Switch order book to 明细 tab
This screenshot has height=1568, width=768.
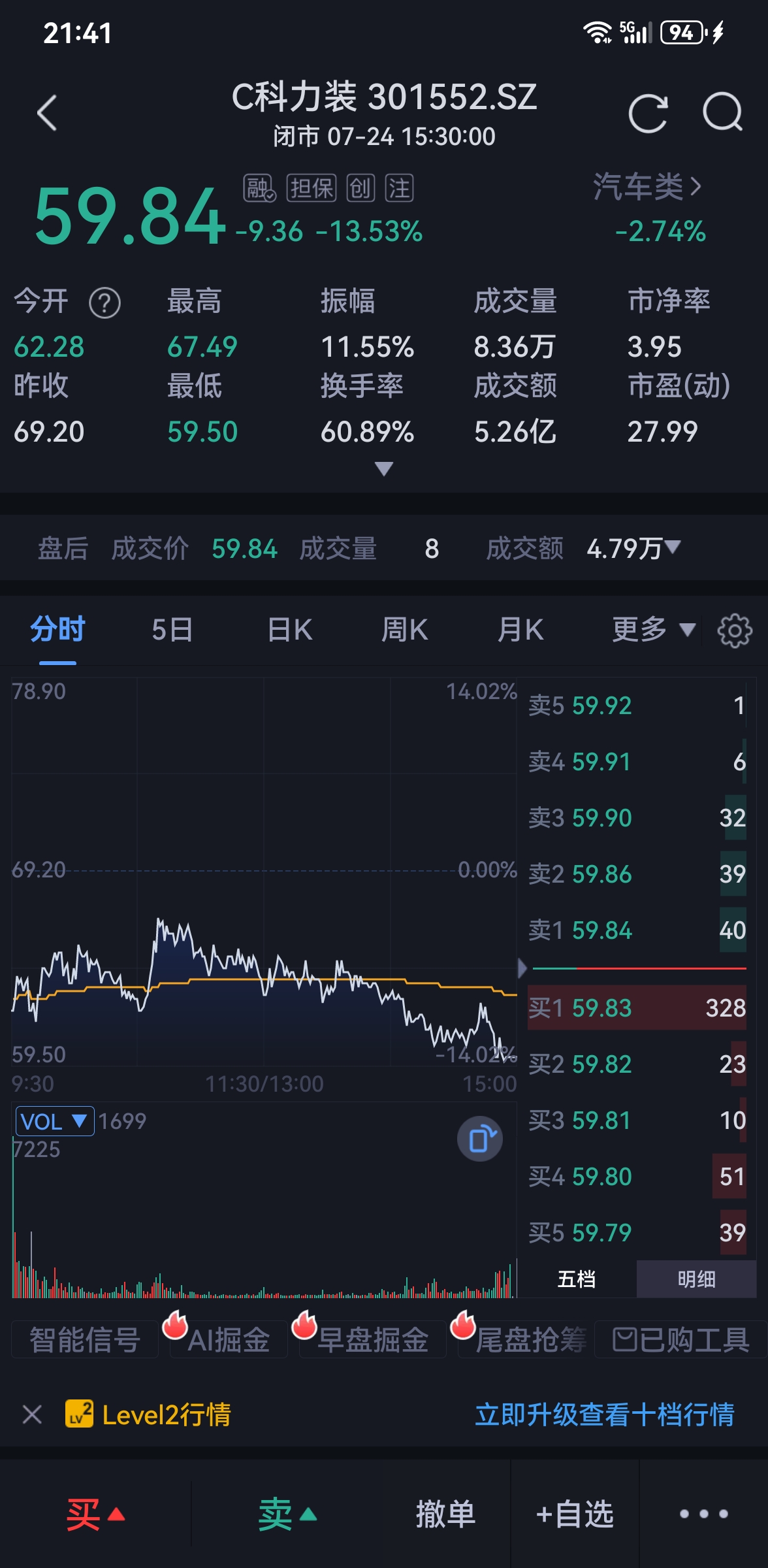(696, 1279)
